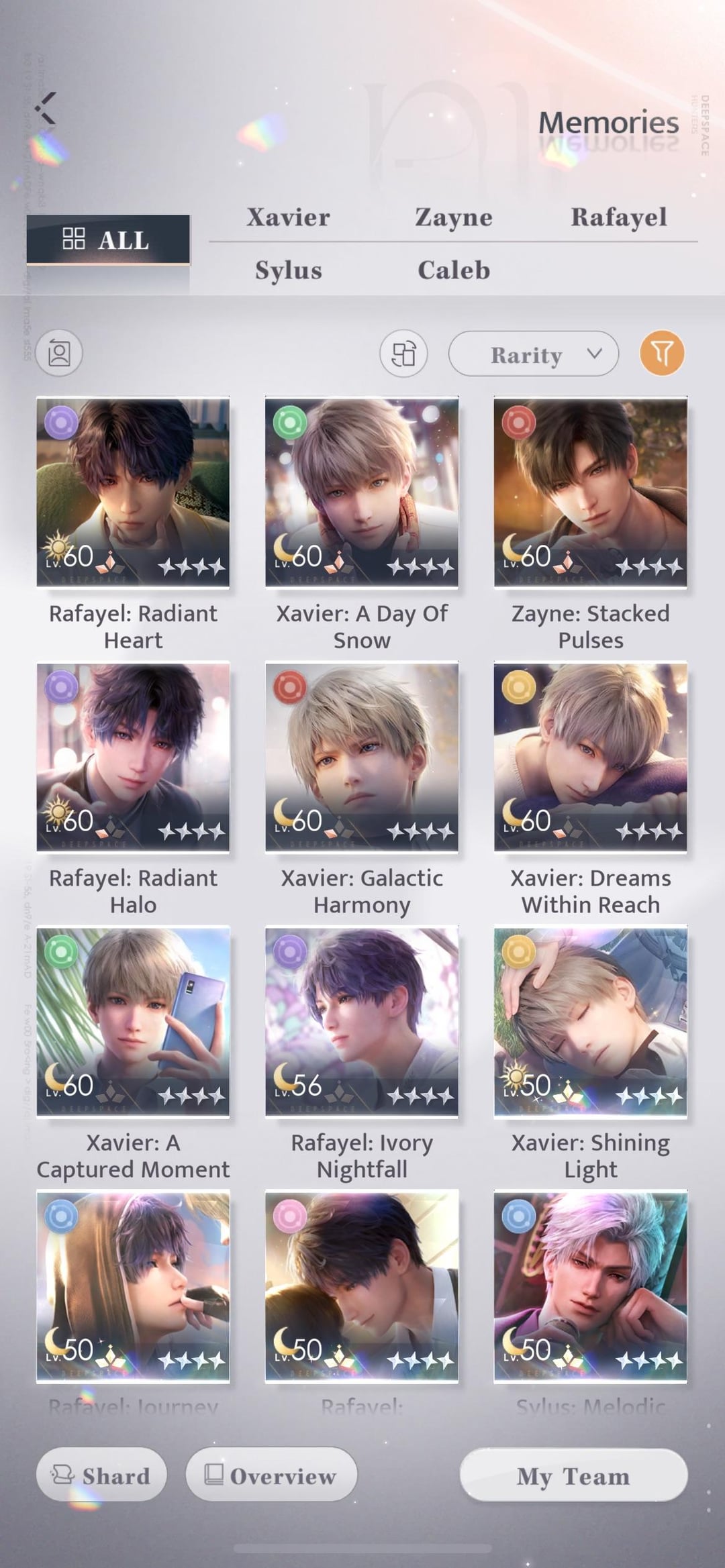
Task: Select the ALL memories tab
Action: [108, 240]
